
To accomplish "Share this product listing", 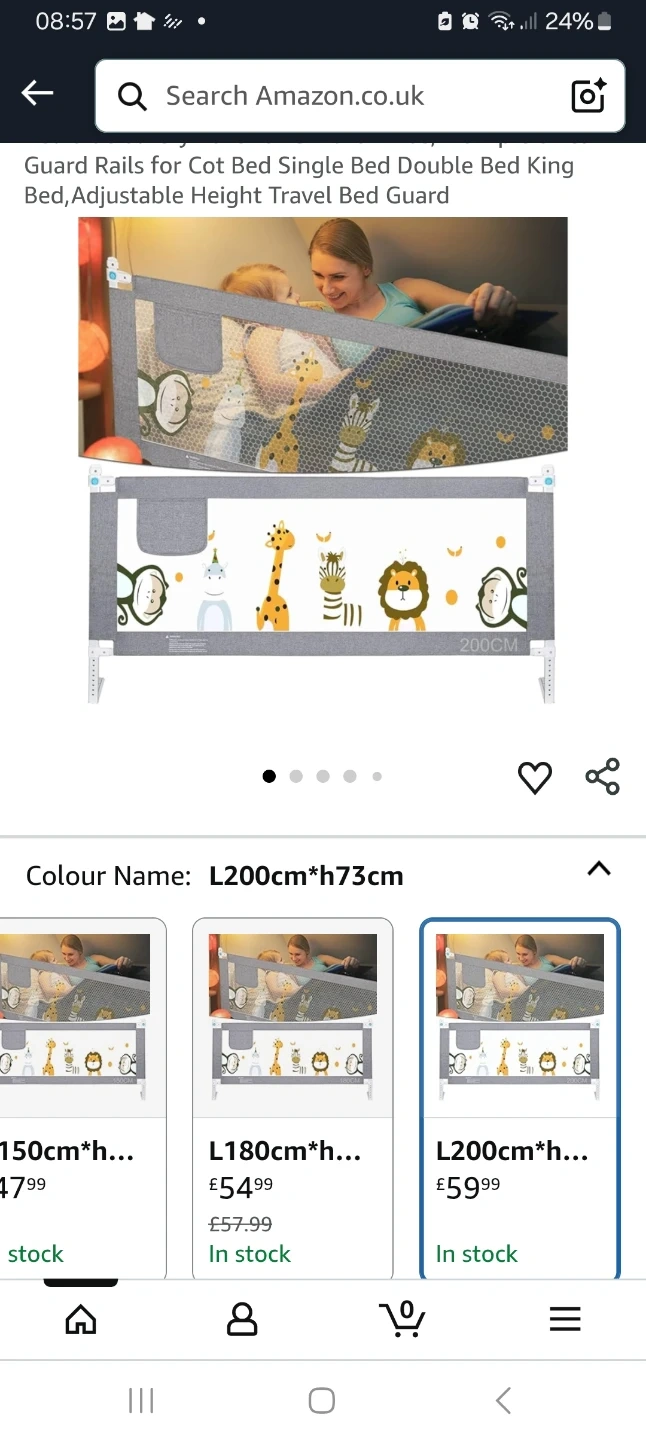I will coord(602,777).
